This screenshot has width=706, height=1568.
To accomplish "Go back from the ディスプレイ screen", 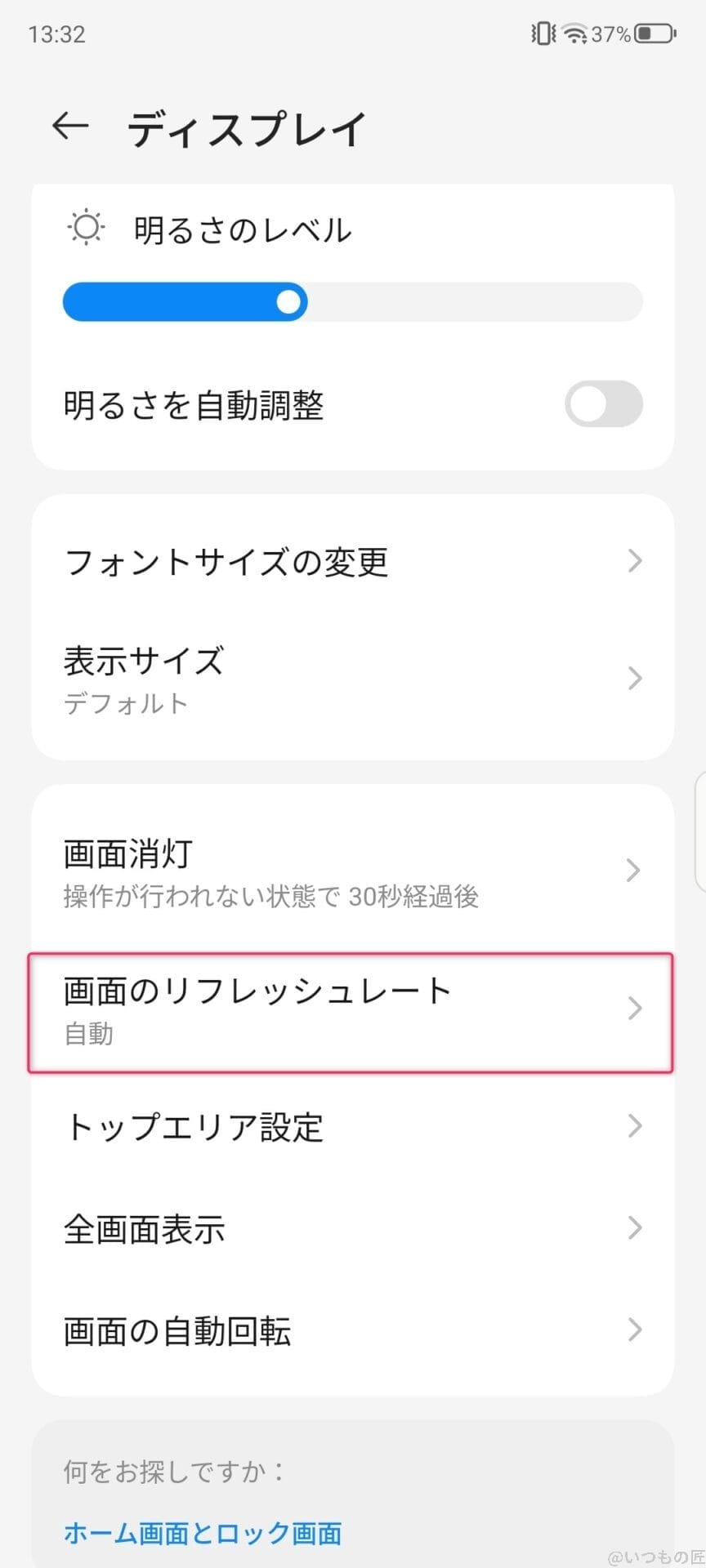I will tap(70, 126).
